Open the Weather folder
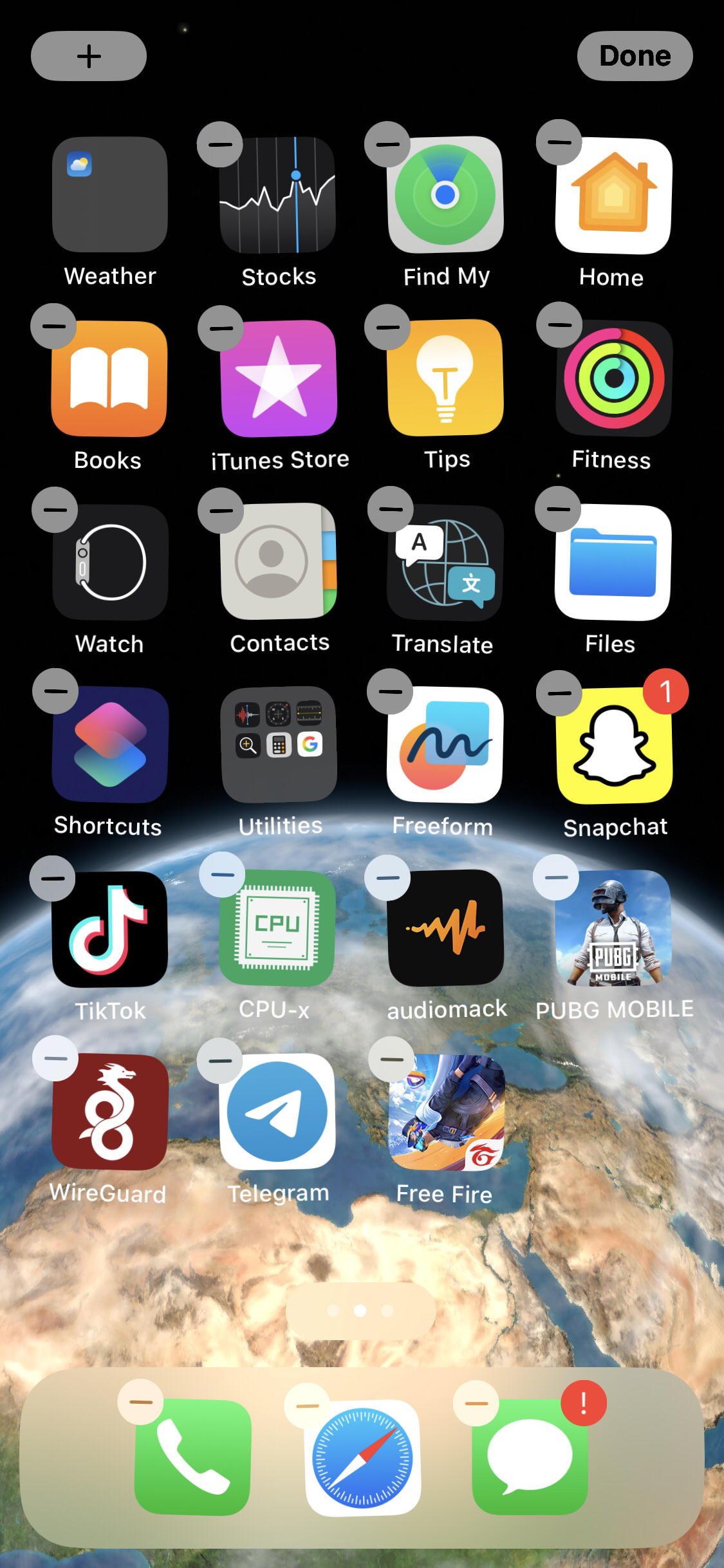724x1568 pixels. point(110,194)
